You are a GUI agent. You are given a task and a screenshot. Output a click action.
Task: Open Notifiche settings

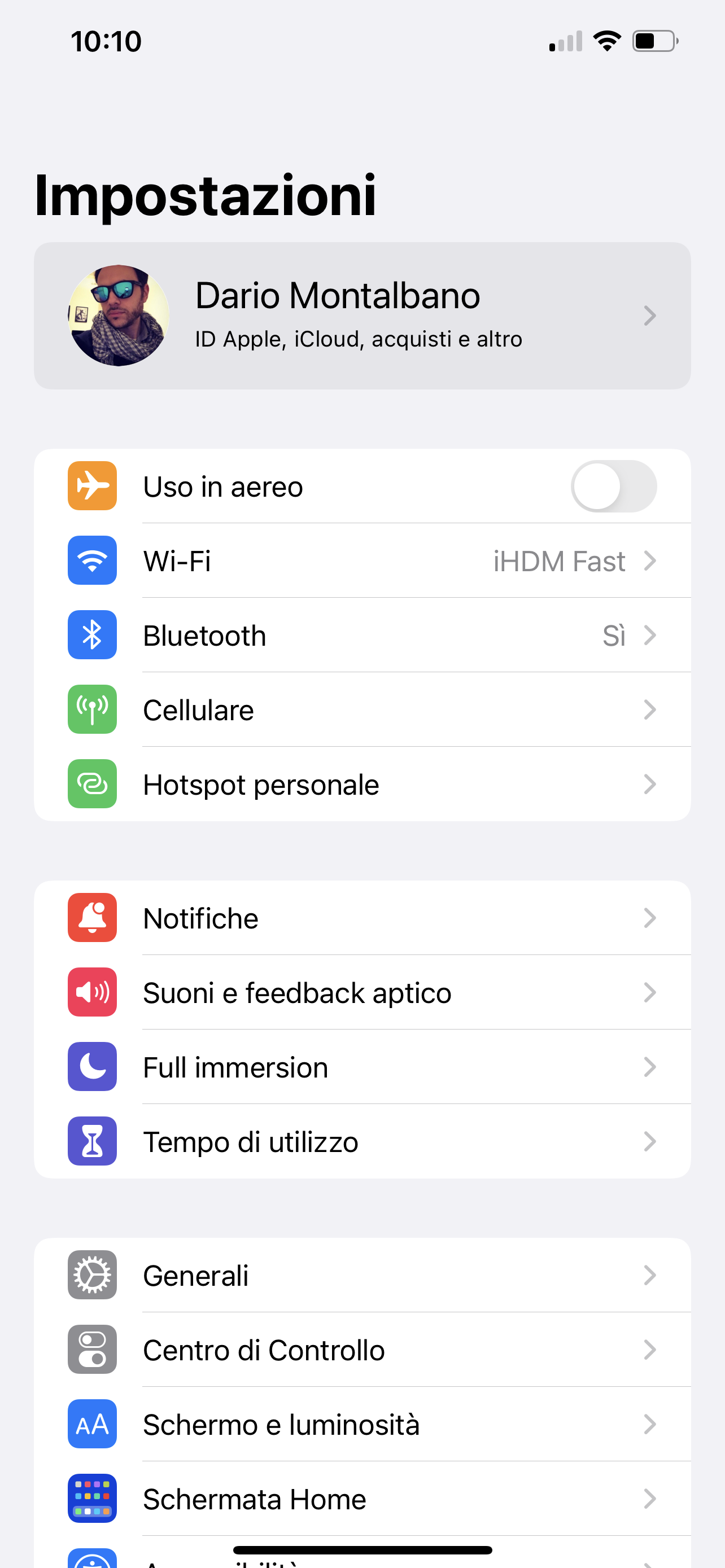tap(362, 918)
